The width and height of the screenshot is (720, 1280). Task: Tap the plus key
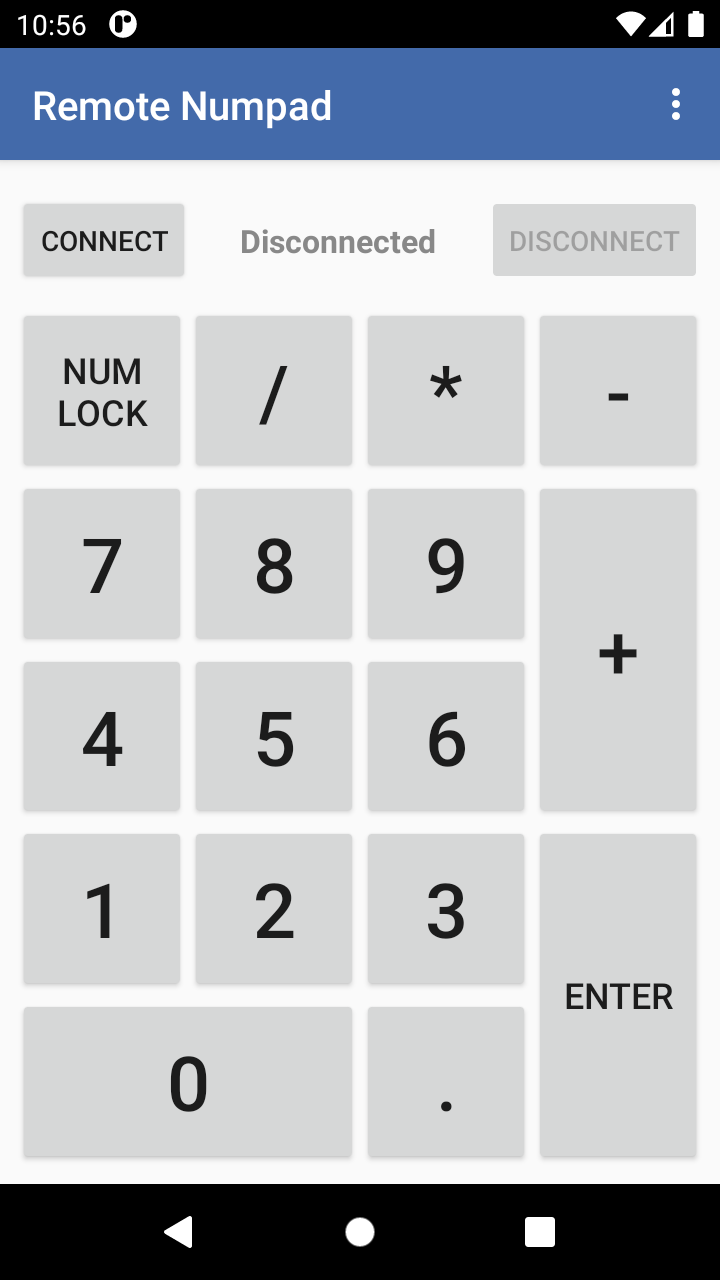618,650
